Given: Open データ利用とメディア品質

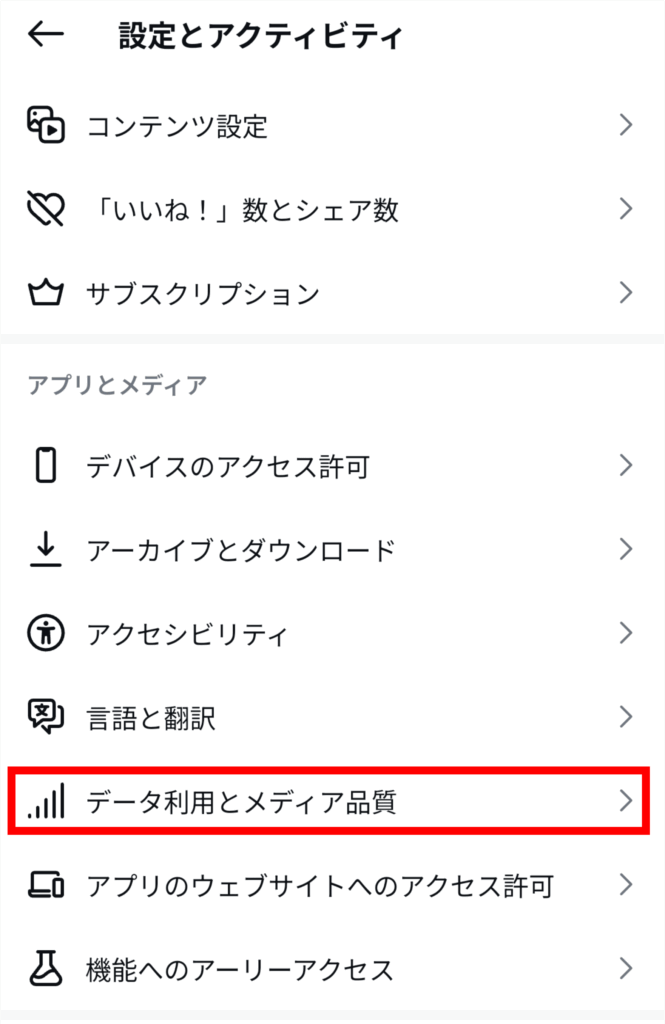Looking at the screenshot, I should (x=330, y=801).
